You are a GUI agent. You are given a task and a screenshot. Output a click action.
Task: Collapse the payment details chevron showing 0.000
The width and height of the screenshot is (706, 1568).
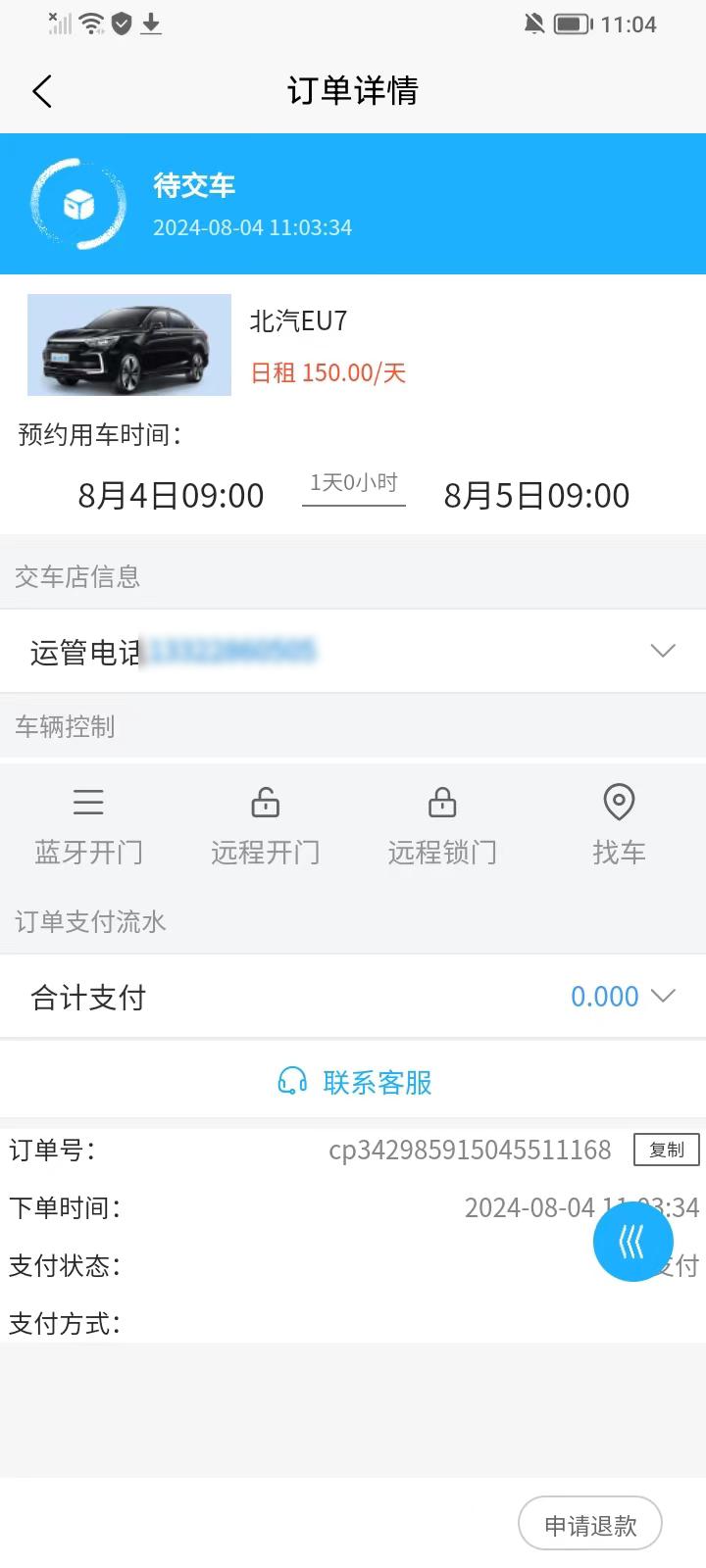pyautogui.click(x=664, y=996)
